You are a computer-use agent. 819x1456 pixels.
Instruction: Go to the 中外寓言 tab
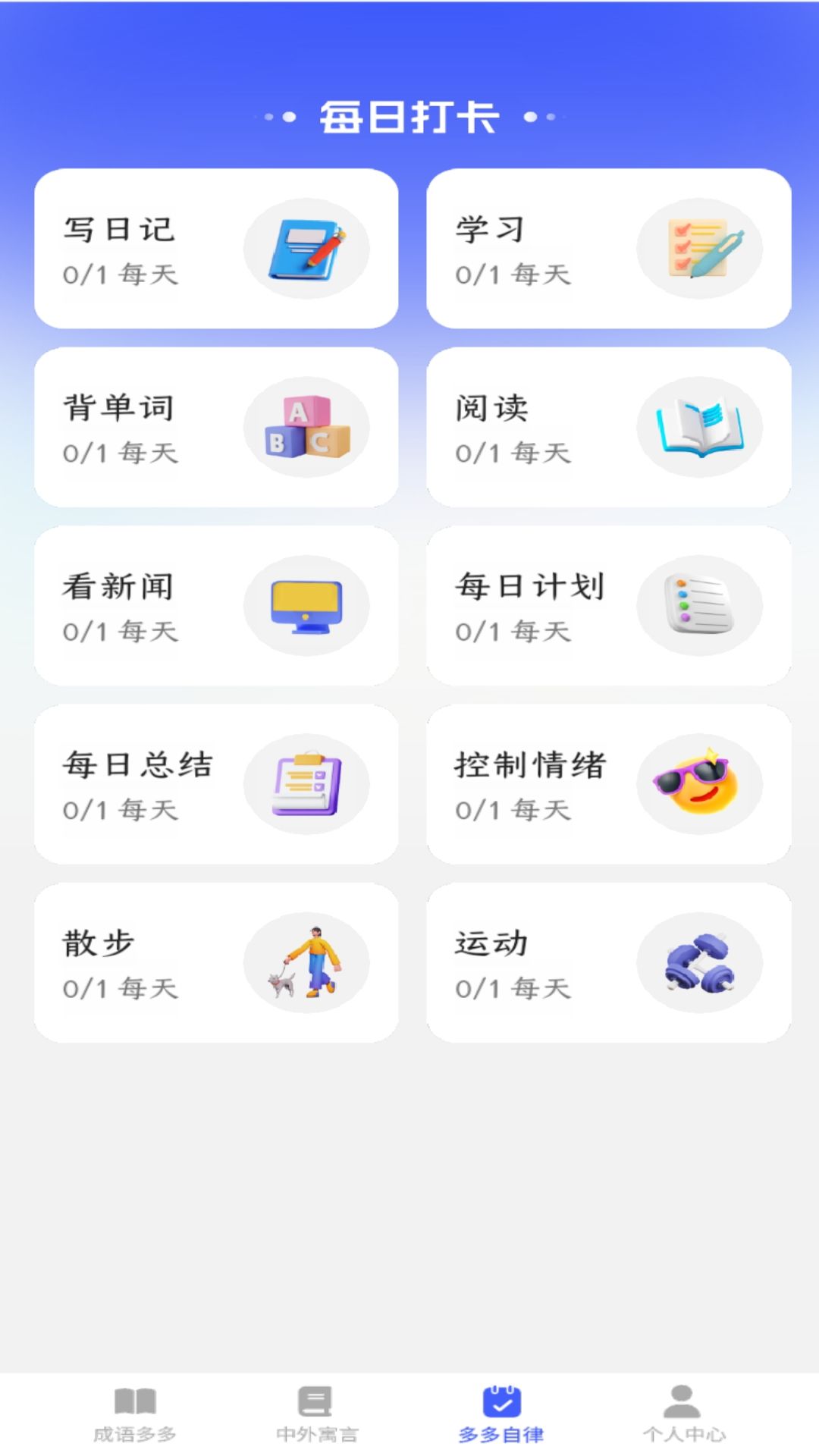[316, 1414]
